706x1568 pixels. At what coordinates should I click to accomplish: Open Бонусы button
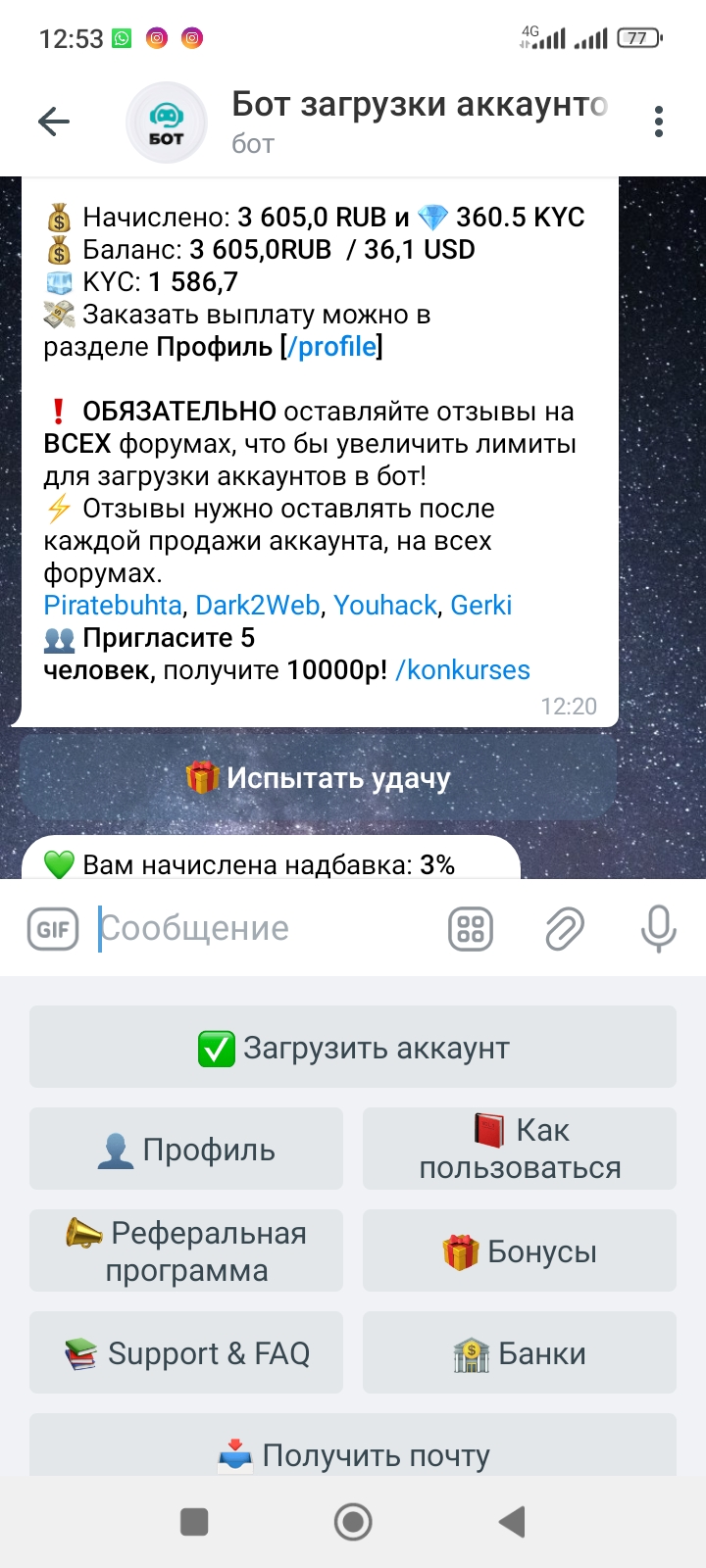tap(520, 1251)
